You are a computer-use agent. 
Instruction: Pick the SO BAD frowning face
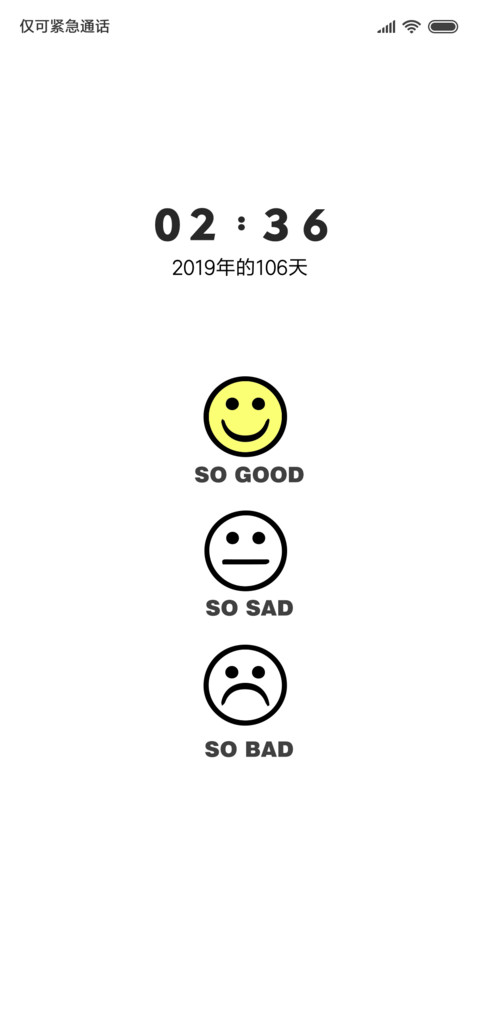tap(245, 685)
